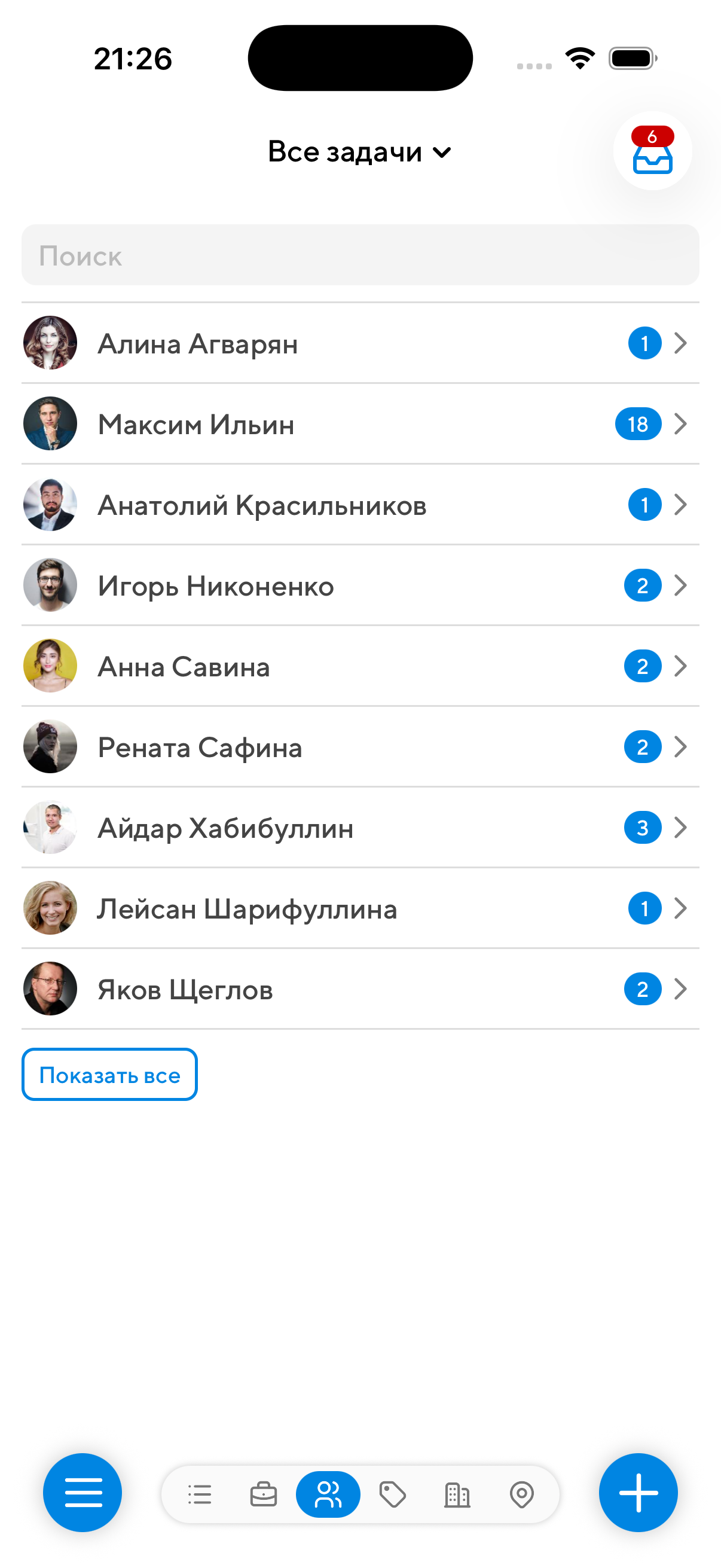This screenshot has width=721, height=1568.
Task: Switch to the buildings tab
Action: click(457, 1494)
